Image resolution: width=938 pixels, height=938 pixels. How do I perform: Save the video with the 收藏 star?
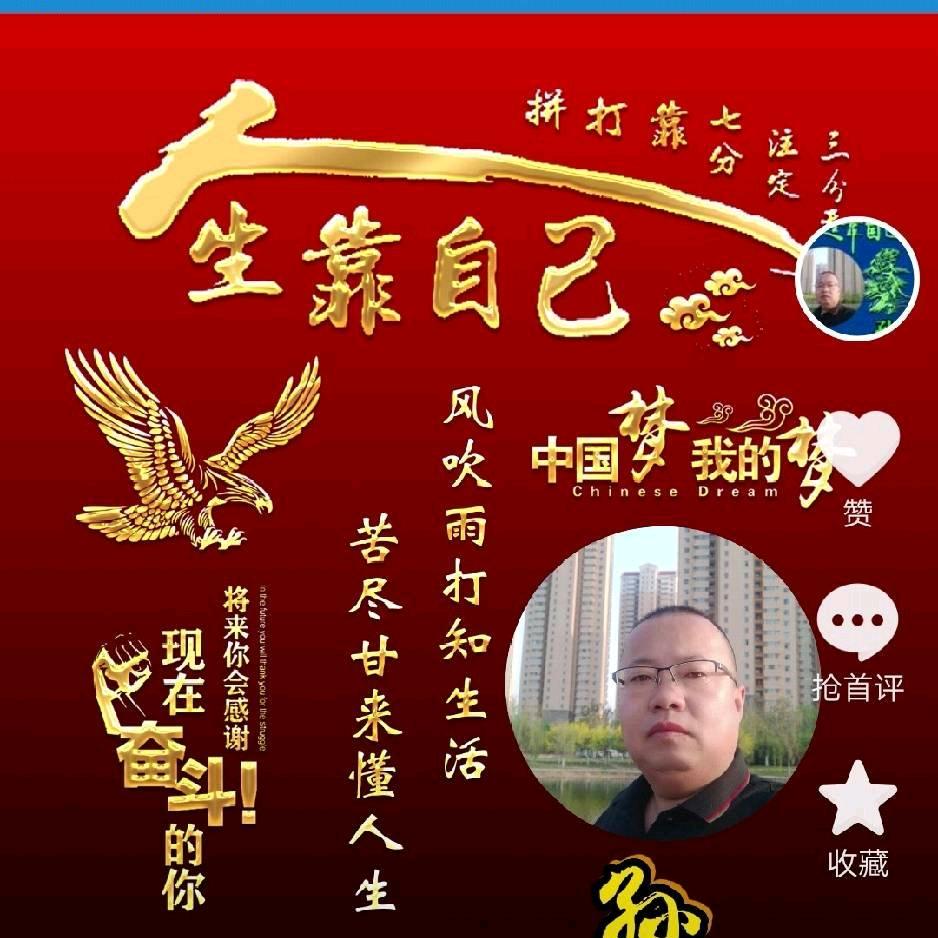857,797
